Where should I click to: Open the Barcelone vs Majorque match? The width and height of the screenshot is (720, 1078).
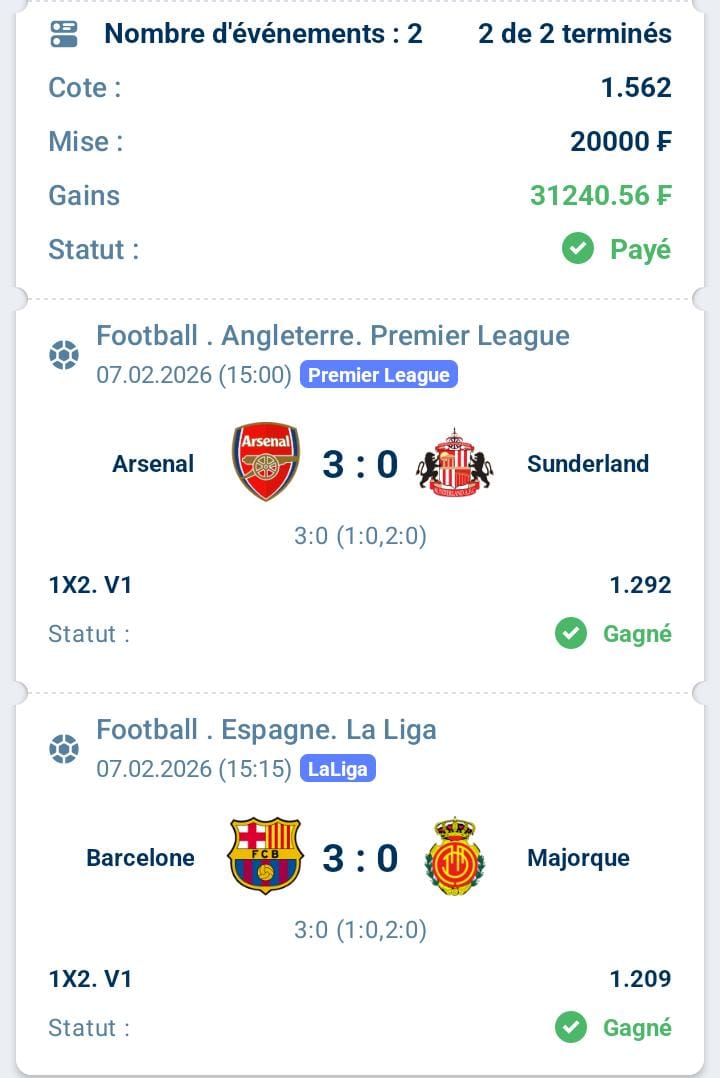click(x=360, y=858)
